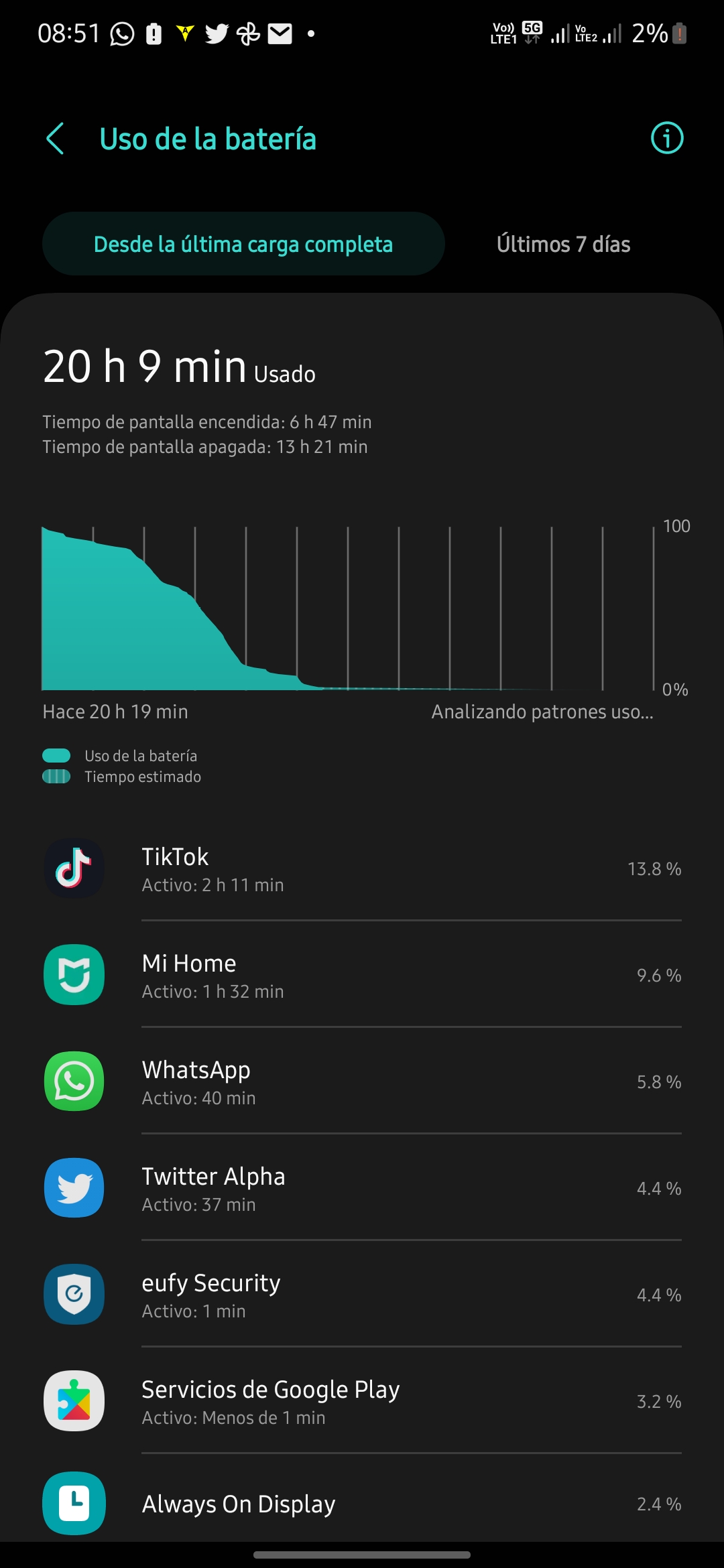724x1568 pixels.
Task: Open TikTok battery usage details
Action: coord(362,869)
